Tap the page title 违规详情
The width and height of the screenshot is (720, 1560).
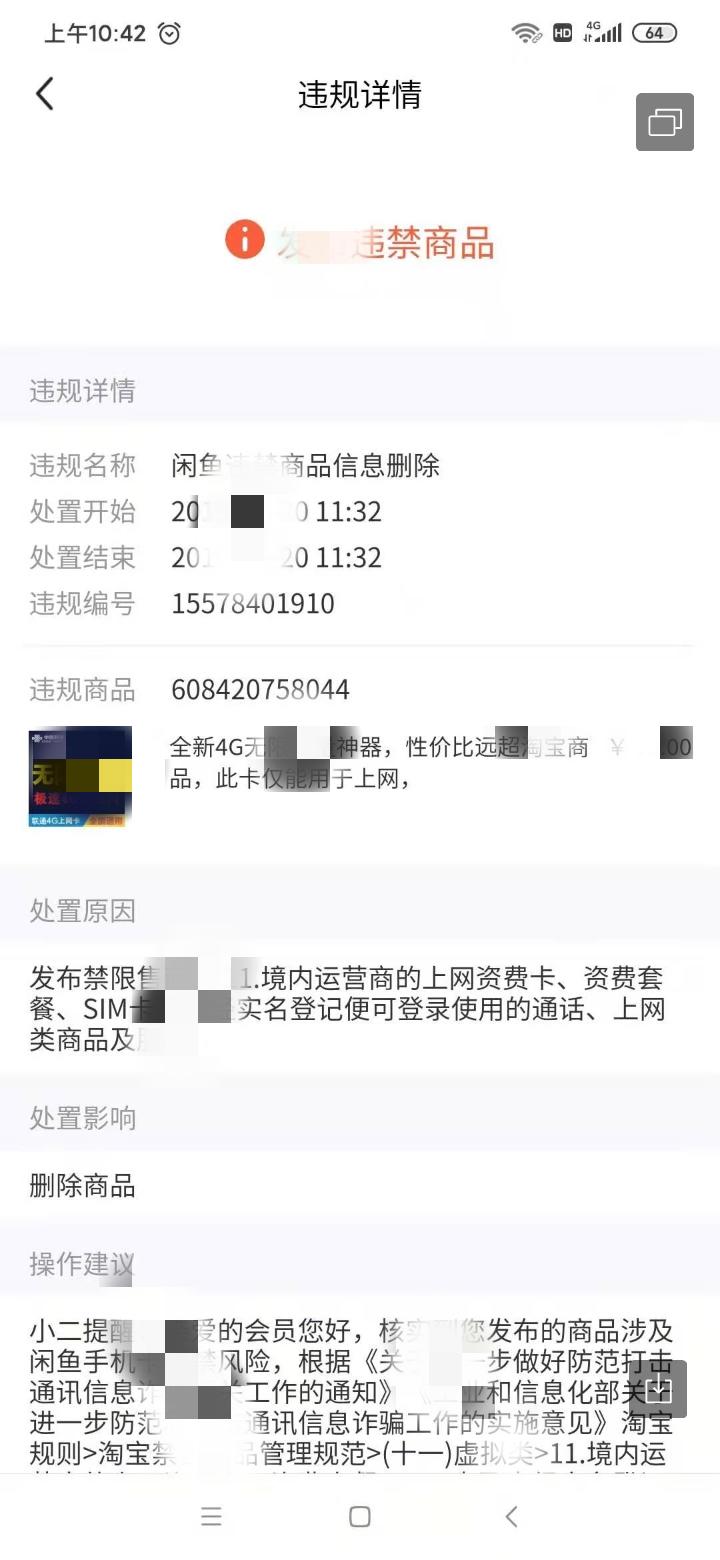(x=360, y=95)
